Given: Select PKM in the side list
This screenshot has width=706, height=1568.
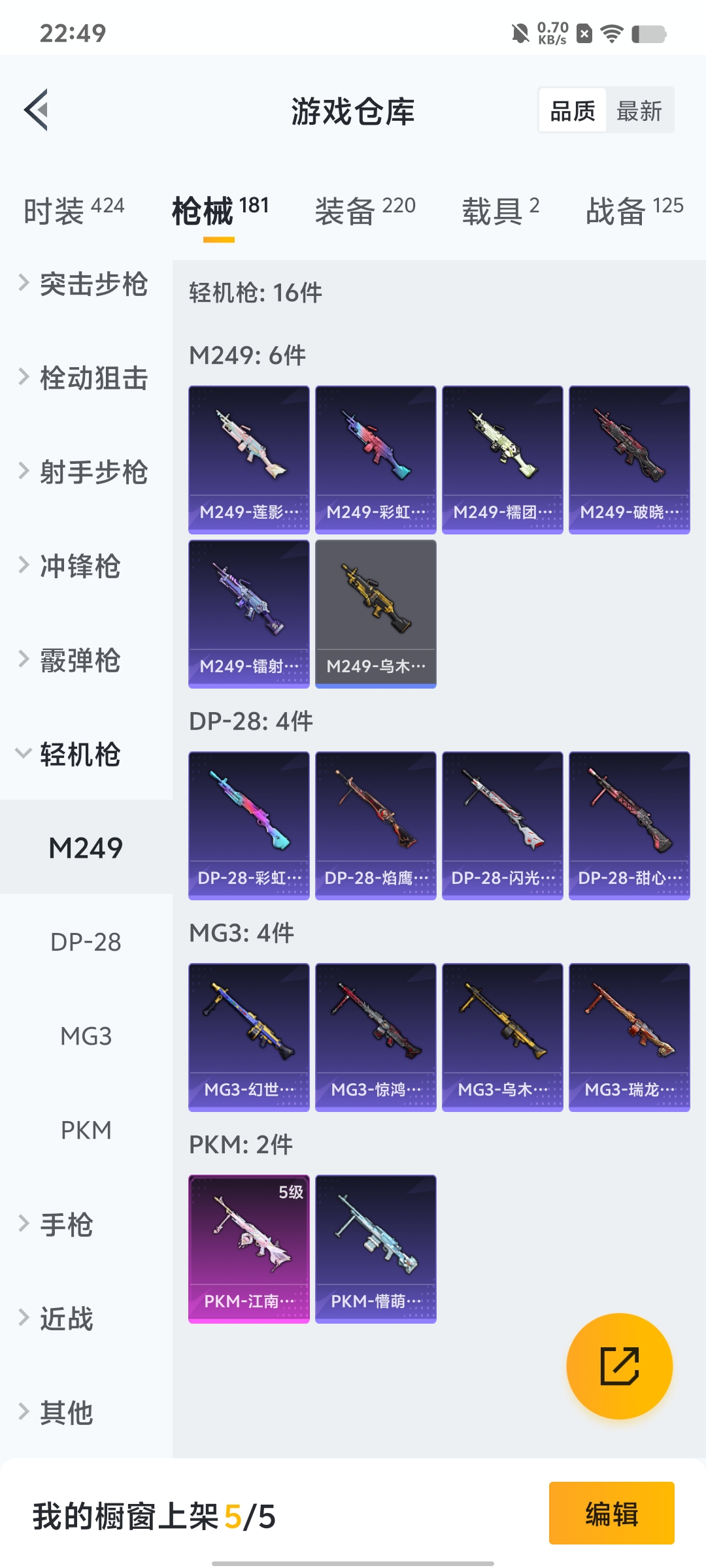Looking at the screenshot, I should click(x=86, y=1130).
